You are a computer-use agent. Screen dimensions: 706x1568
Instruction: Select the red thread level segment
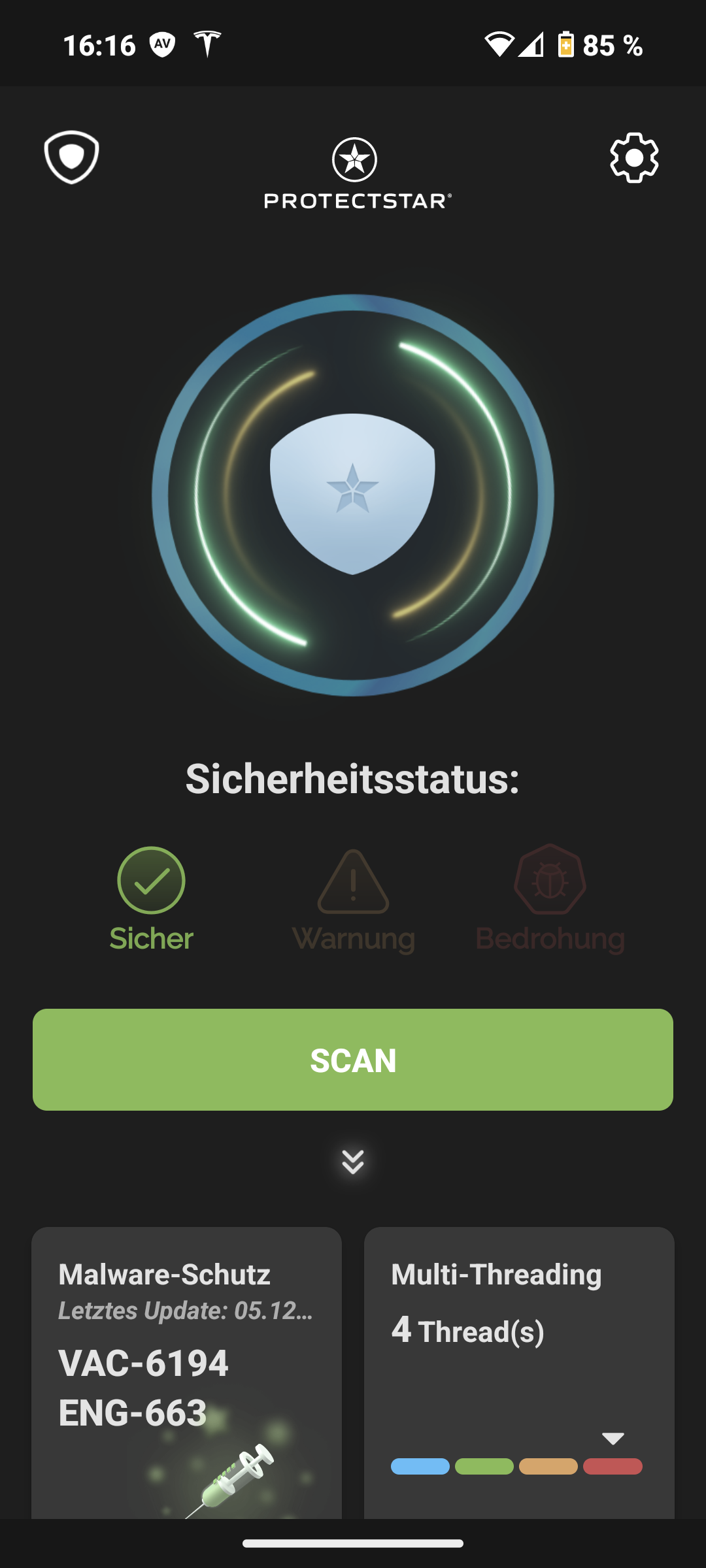(x=613, y=1466)
